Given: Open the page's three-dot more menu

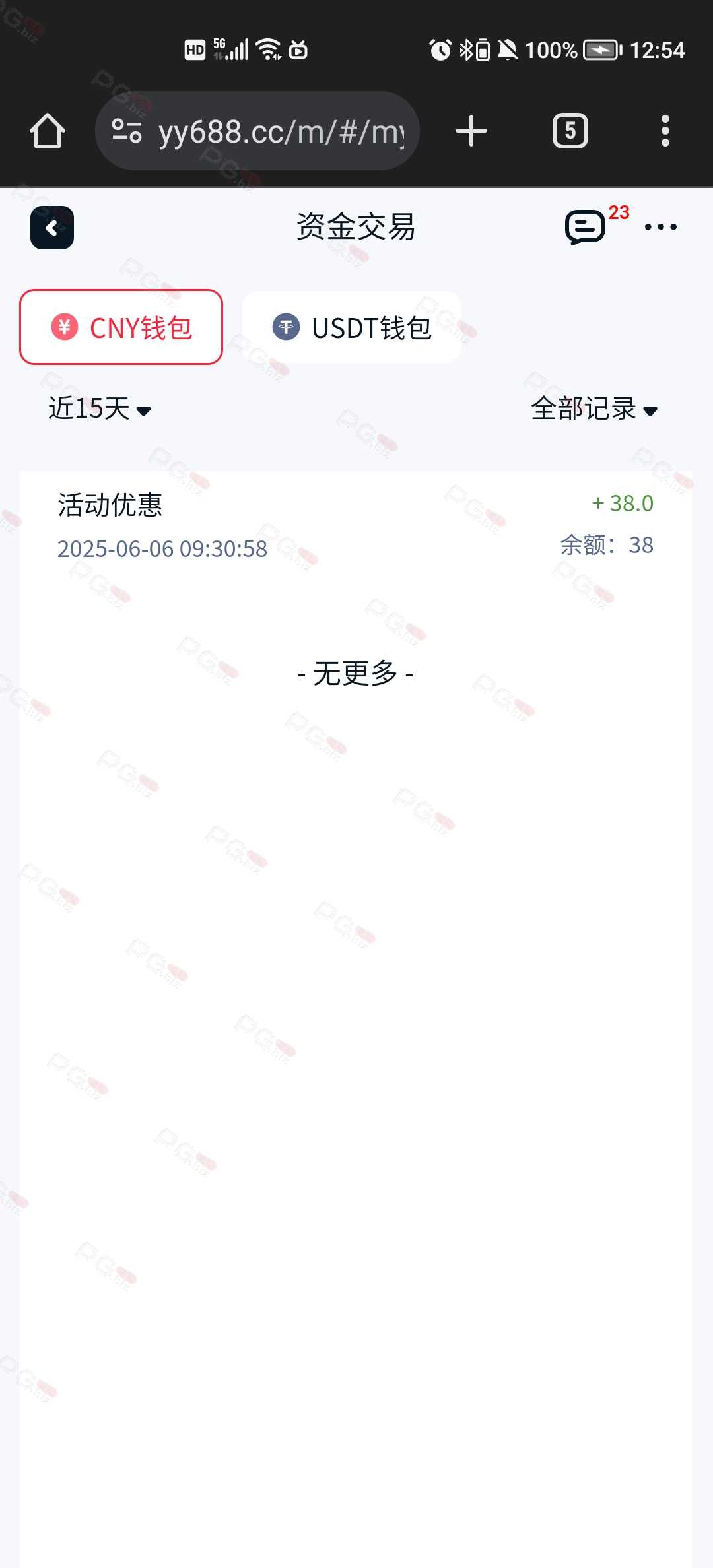Looking at the screenshot, I should click(660, 227).
